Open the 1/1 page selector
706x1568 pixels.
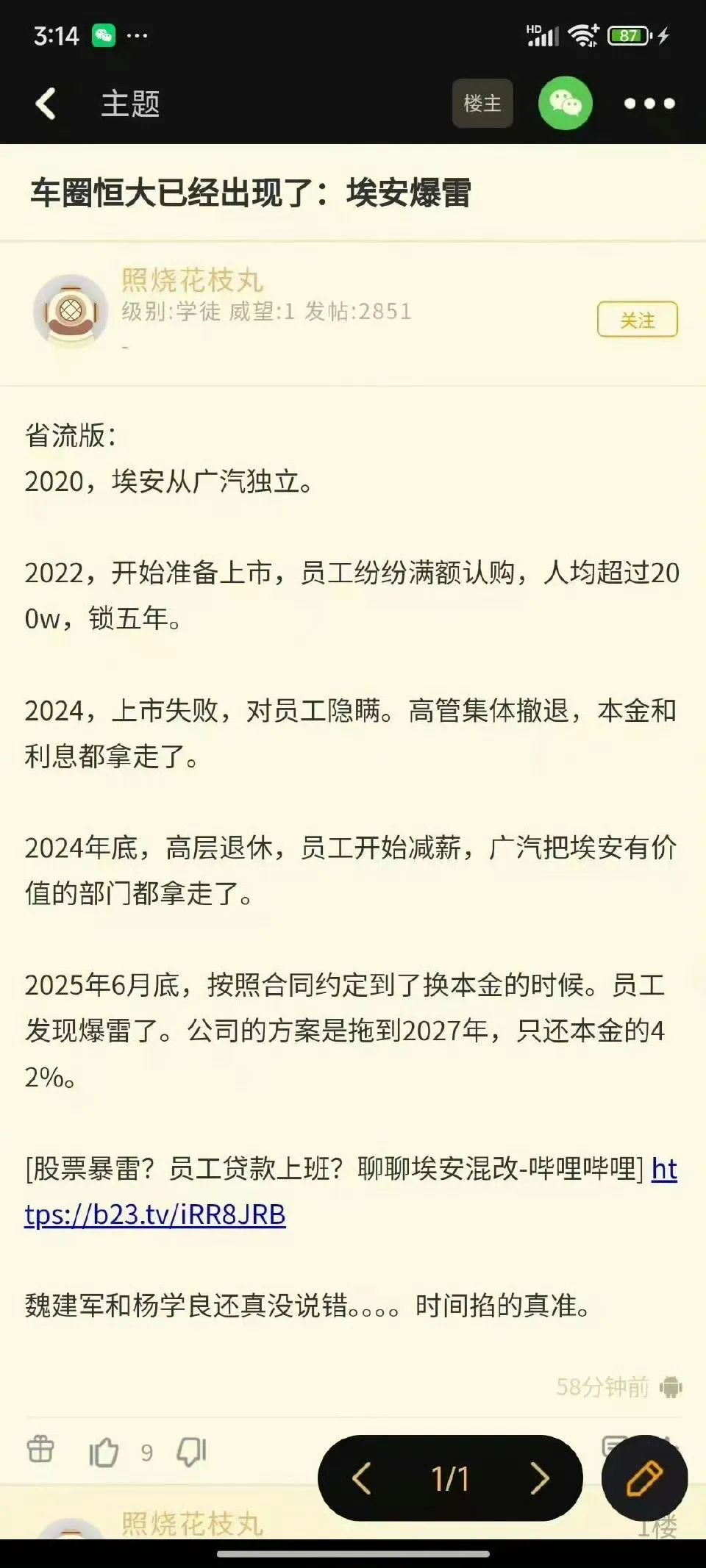450,1478
